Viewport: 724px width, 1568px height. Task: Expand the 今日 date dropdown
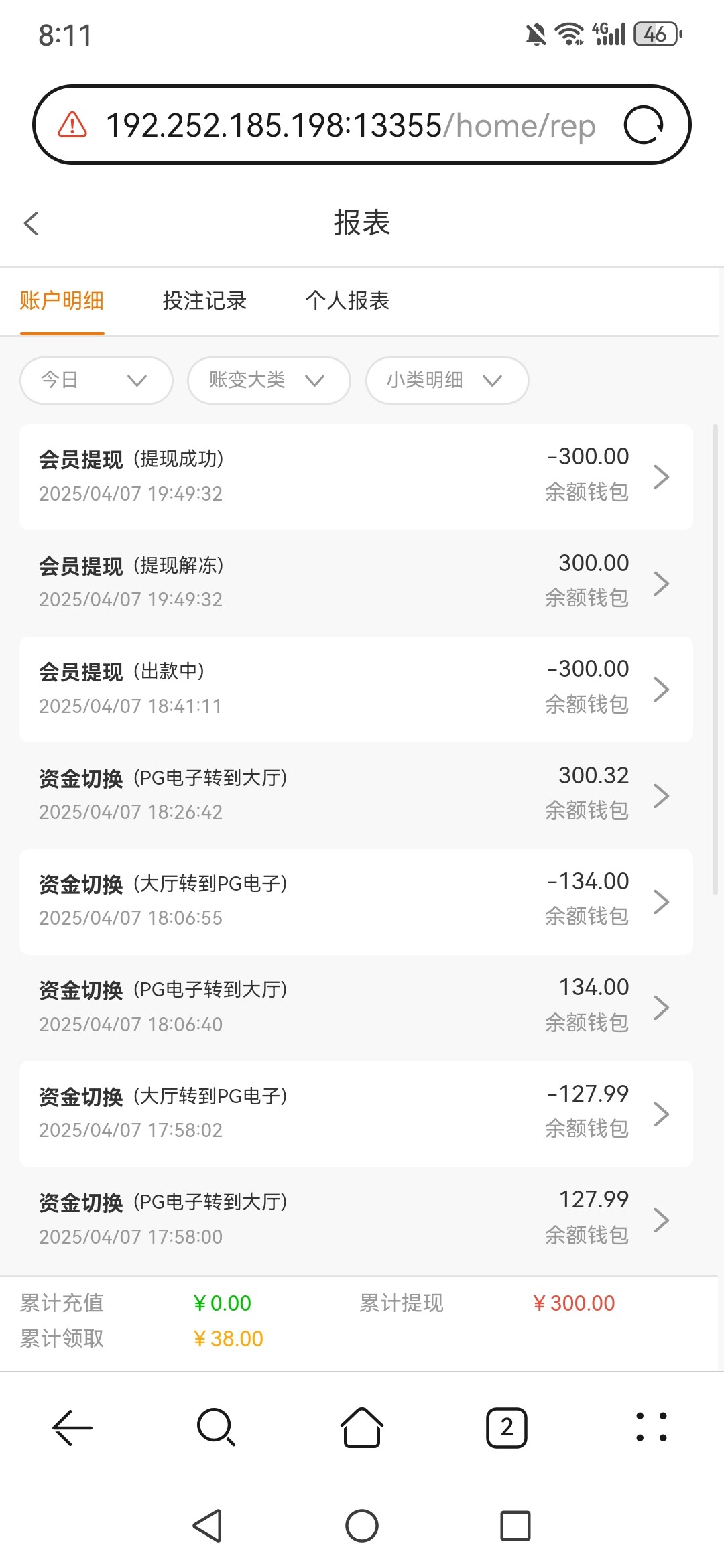tap(97, 381)
